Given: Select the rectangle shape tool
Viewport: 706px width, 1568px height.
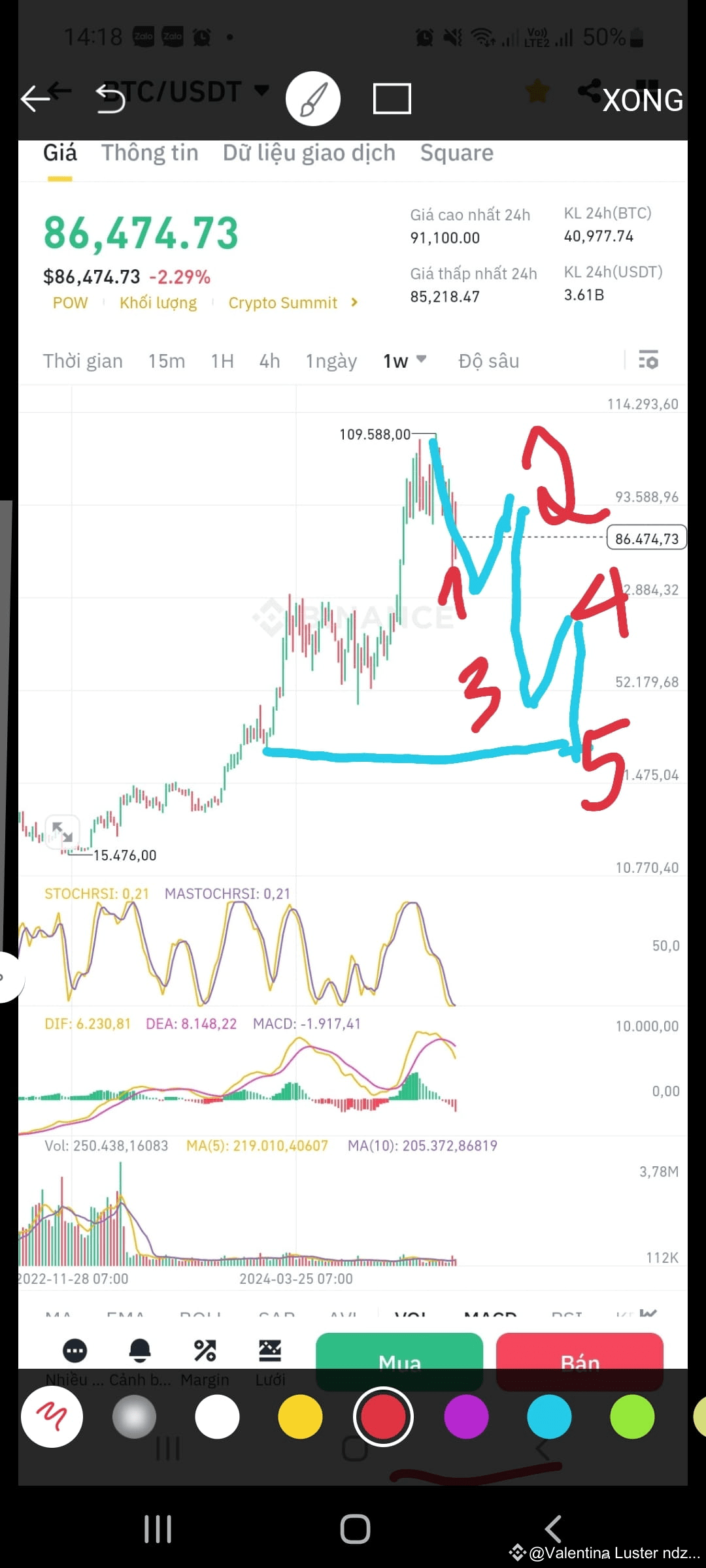Looking at the screenshot, I should 390,97.
